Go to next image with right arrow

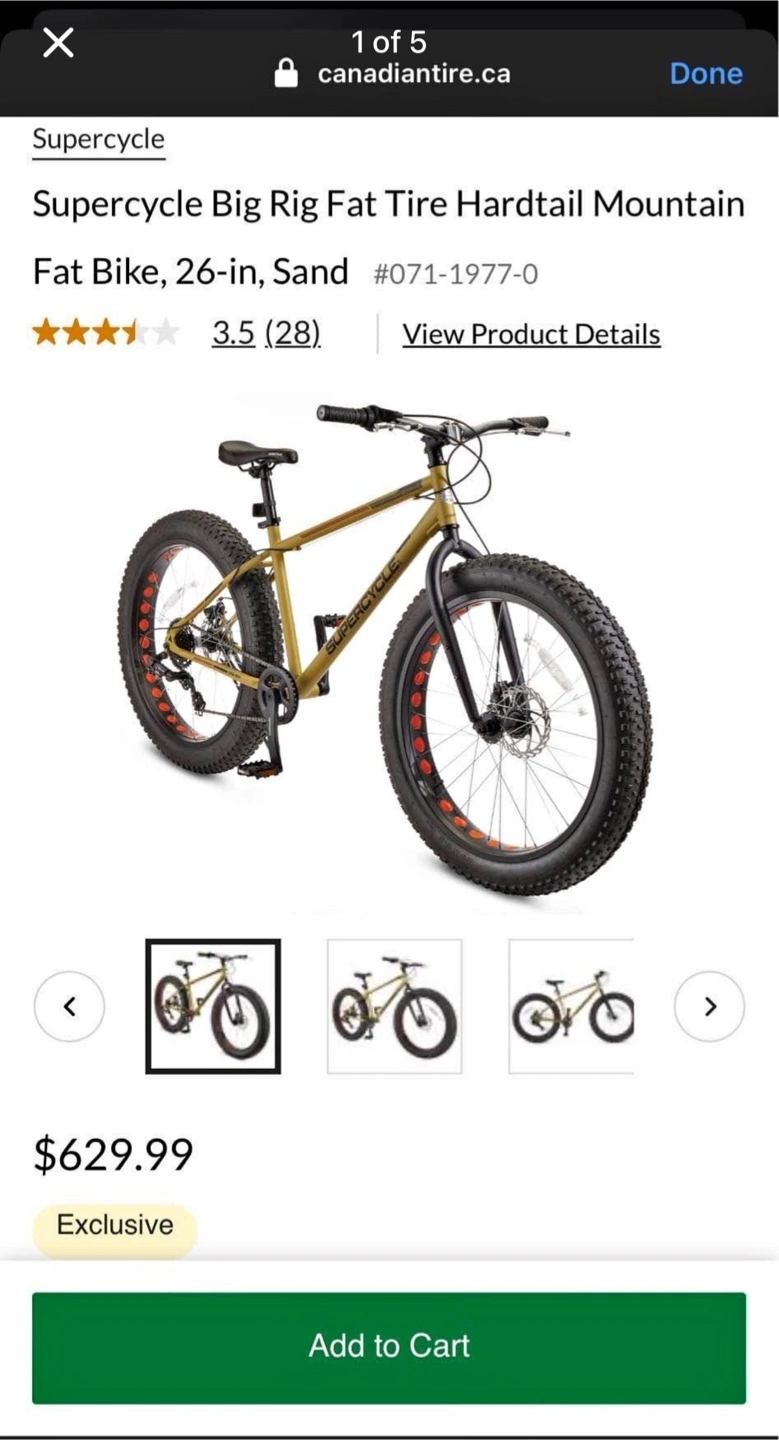710,1006
